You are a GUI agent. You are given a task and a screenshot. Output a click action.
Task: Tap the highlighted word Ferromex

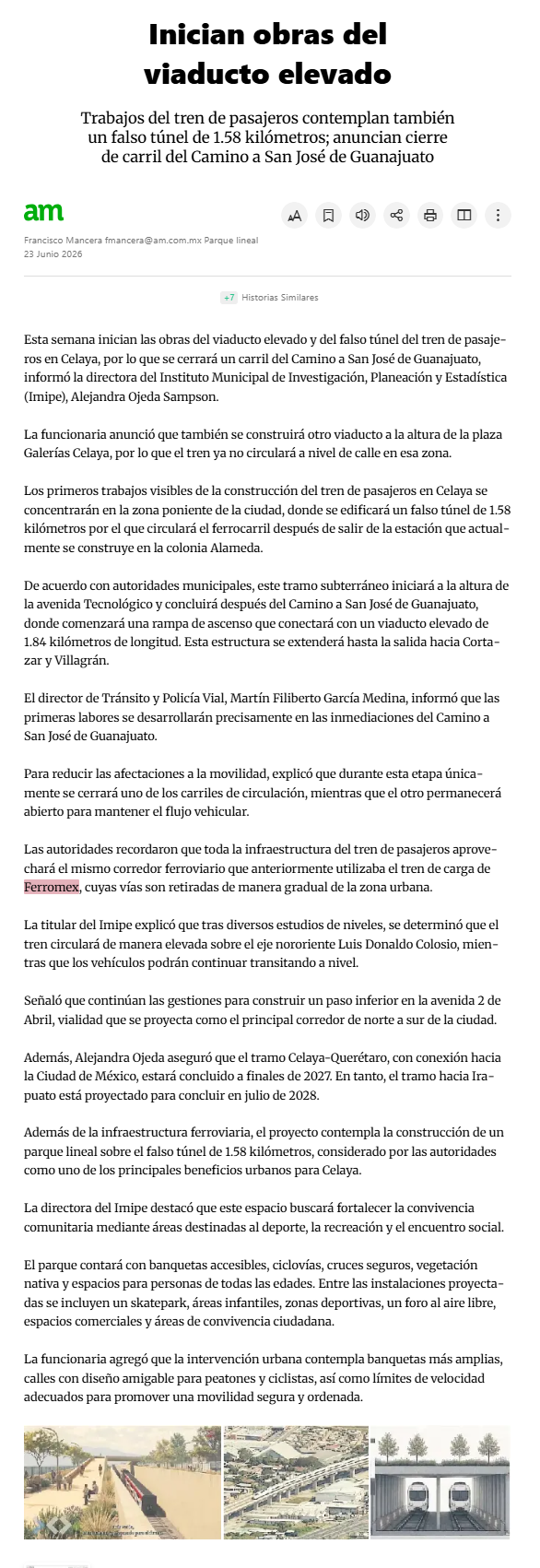[x=52, y=888]
